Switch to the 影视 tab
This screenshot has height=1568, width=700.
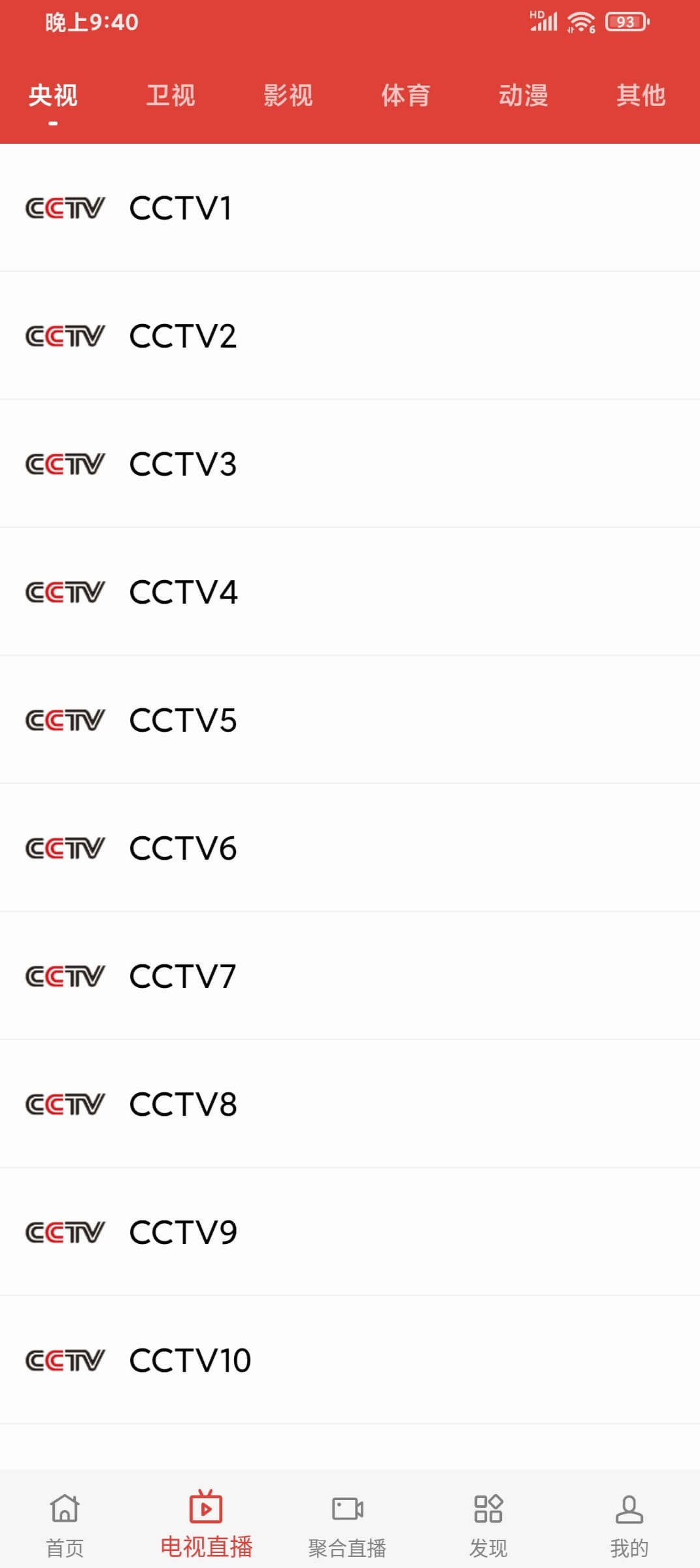tap(288, 95)
